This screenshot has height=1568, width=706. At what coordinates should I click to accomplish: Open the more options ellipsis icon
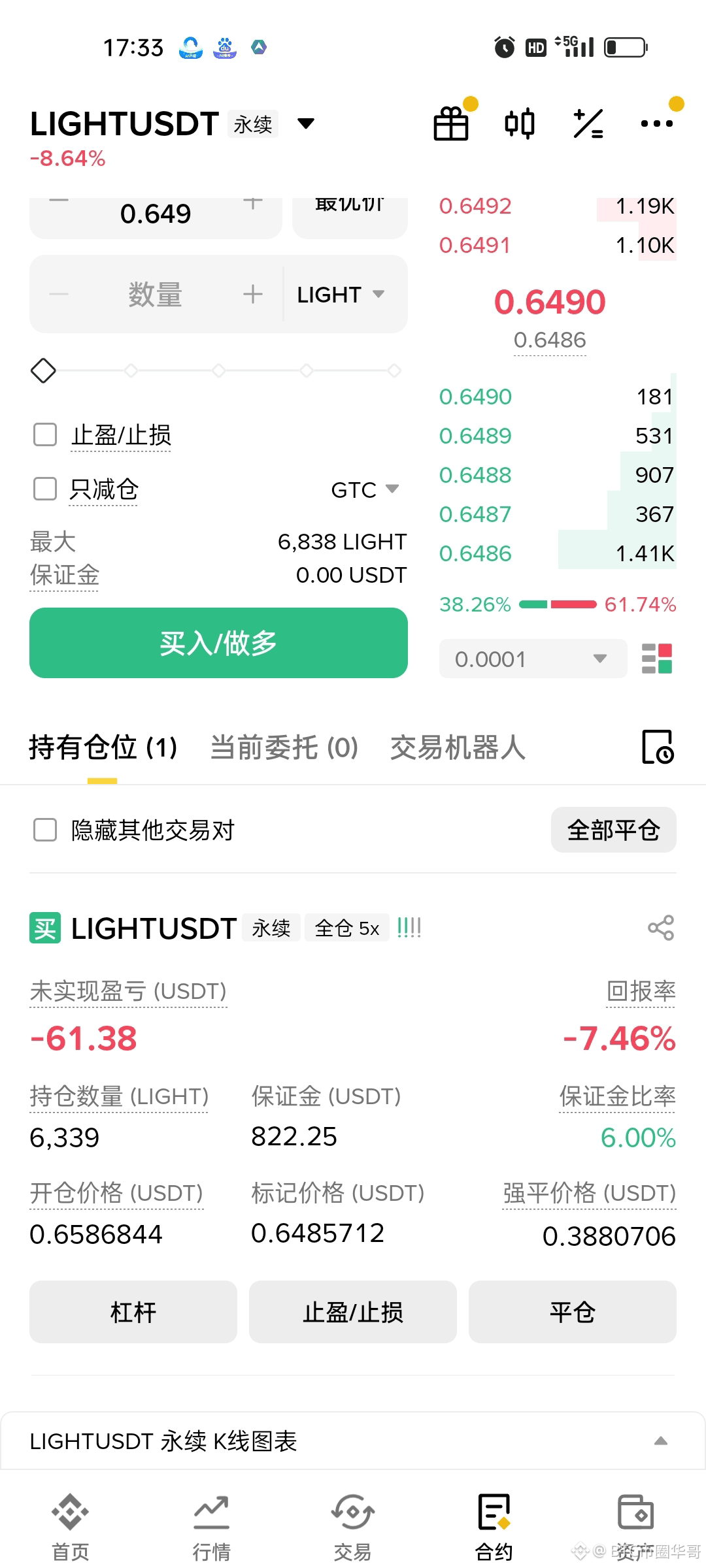(x=658, y=123)
